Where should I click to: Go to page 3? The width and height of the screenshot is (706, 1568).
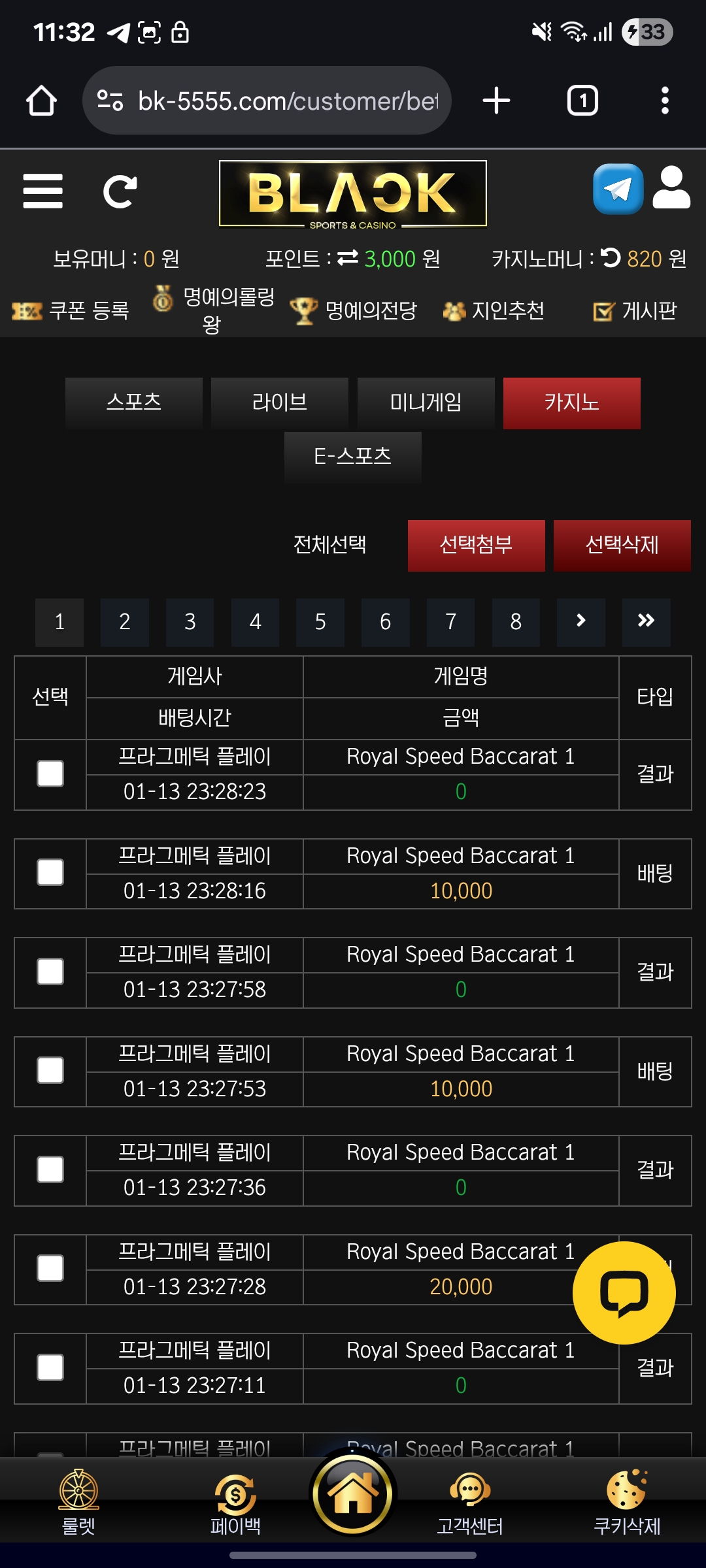[190, 622]
